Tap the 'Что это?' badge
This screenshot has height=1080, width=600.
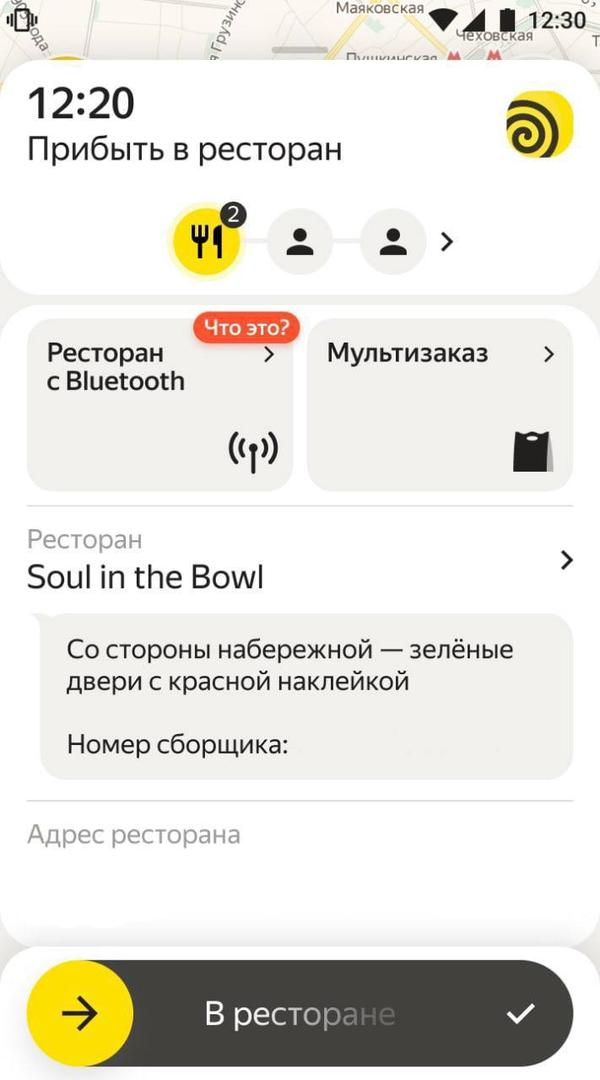[246, 327]
